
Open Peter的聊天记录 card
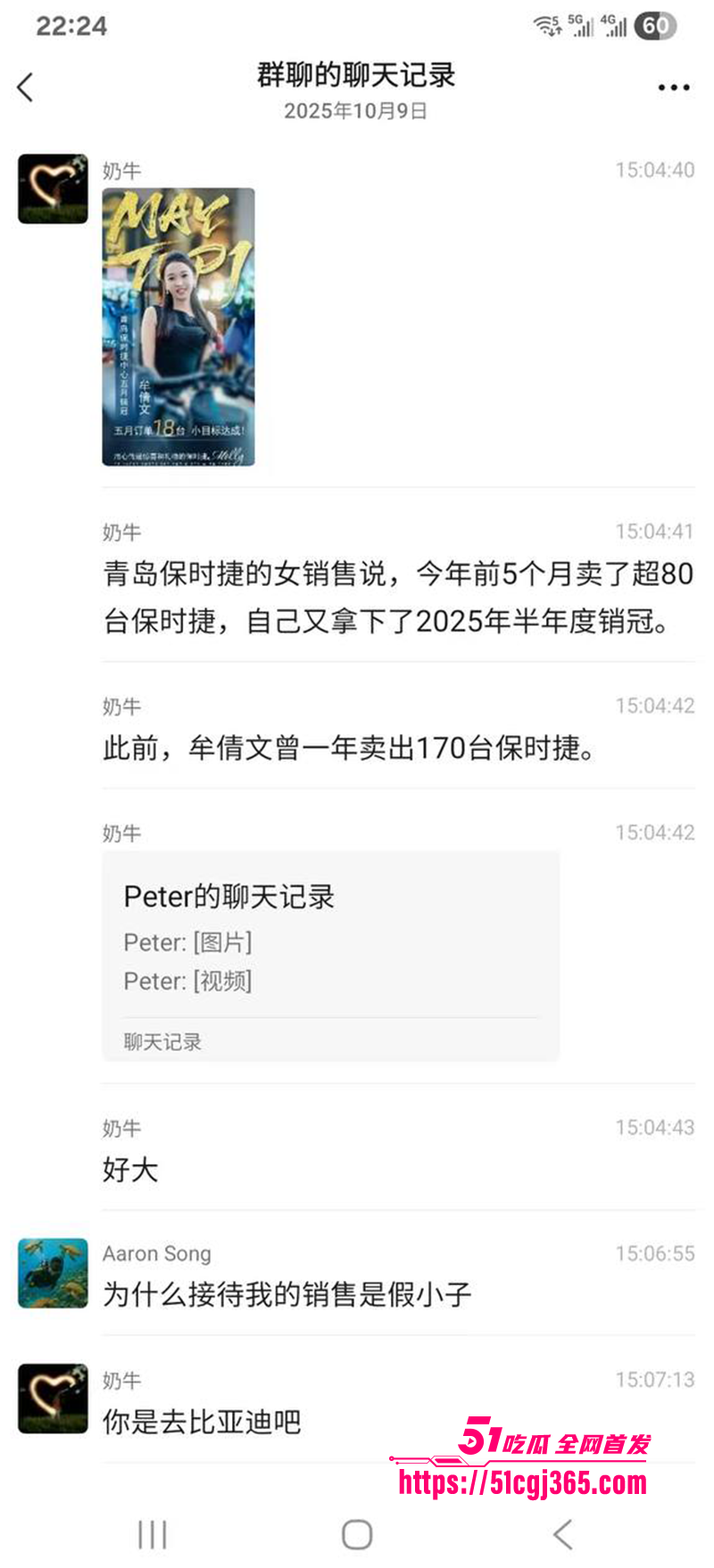click(x=330, y=955)
